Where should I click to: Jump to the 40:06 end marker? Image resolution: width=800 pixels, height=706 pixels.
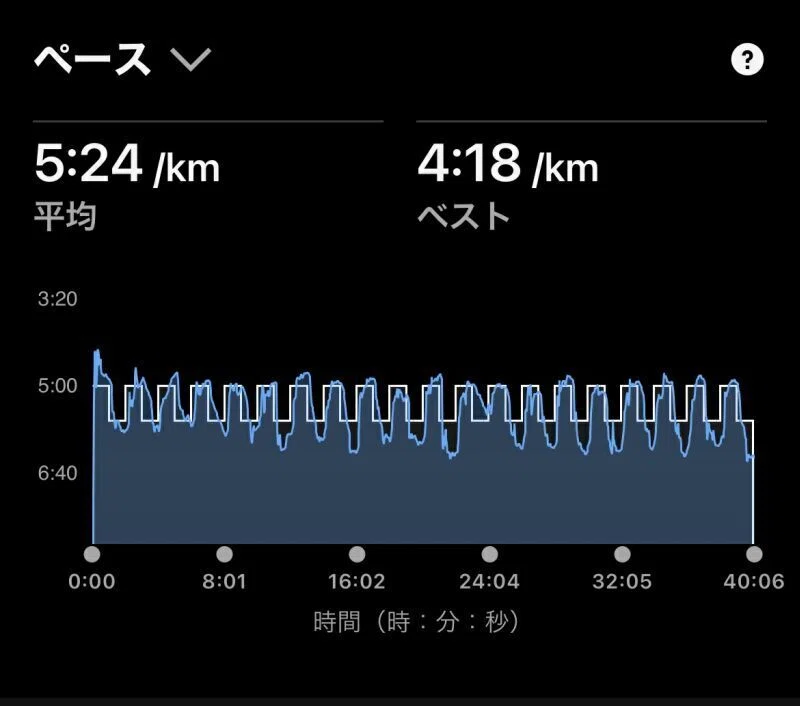click(x=754, y=554)
